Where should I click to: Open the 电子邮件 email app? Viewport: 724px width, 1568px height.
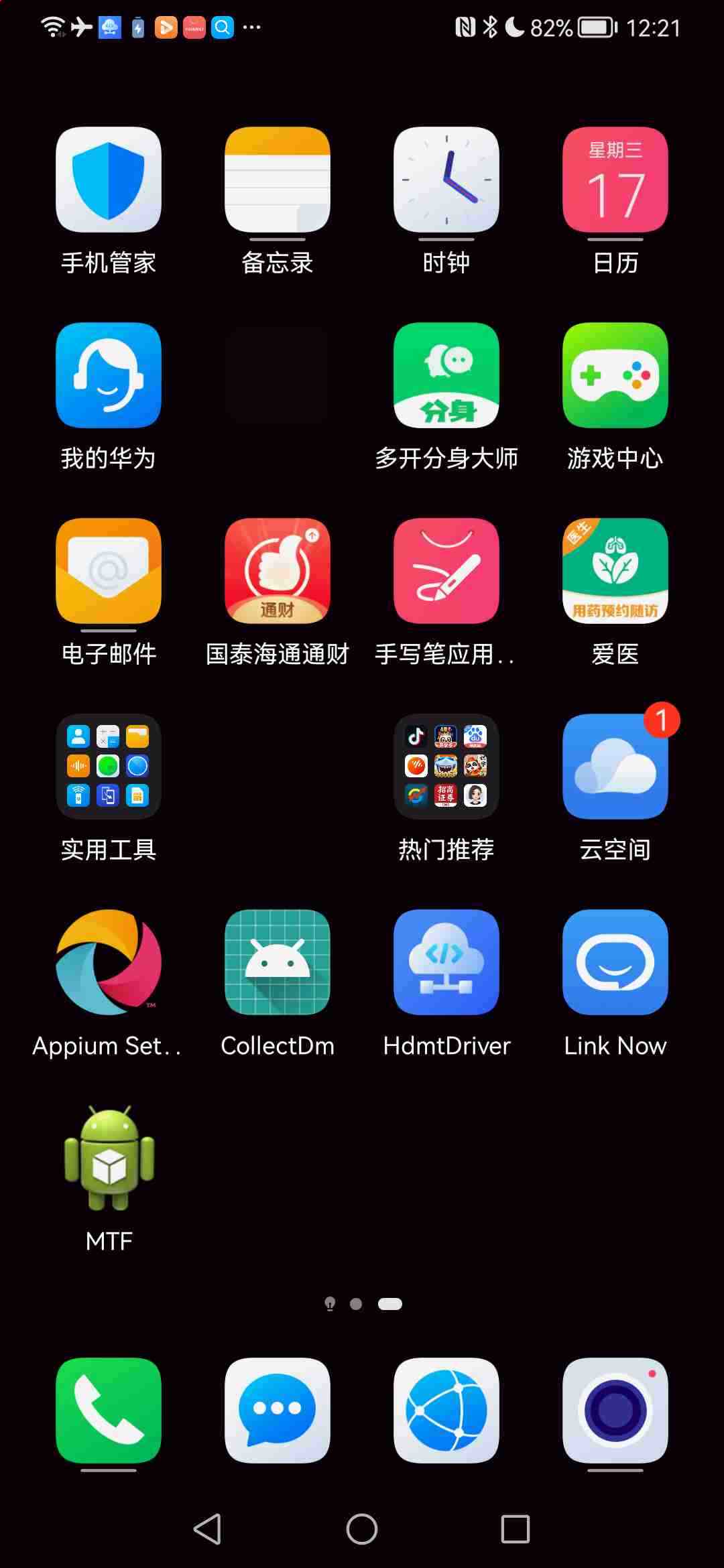[109, 571]
